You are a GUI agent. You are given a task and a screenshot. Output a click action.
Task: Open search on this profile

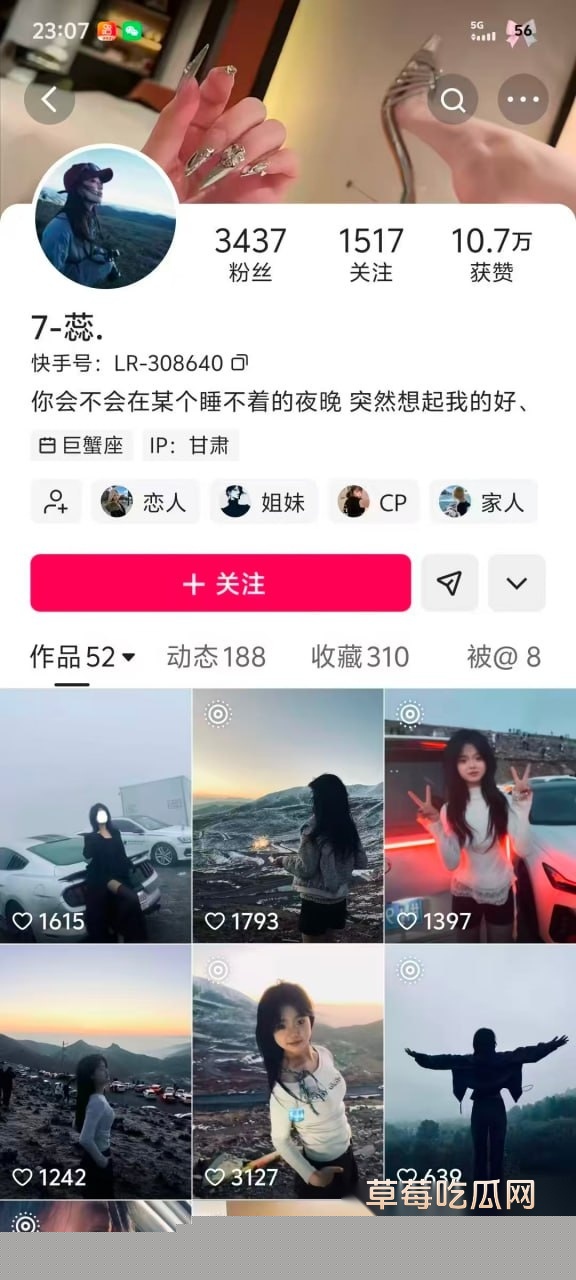coord(453,99)
